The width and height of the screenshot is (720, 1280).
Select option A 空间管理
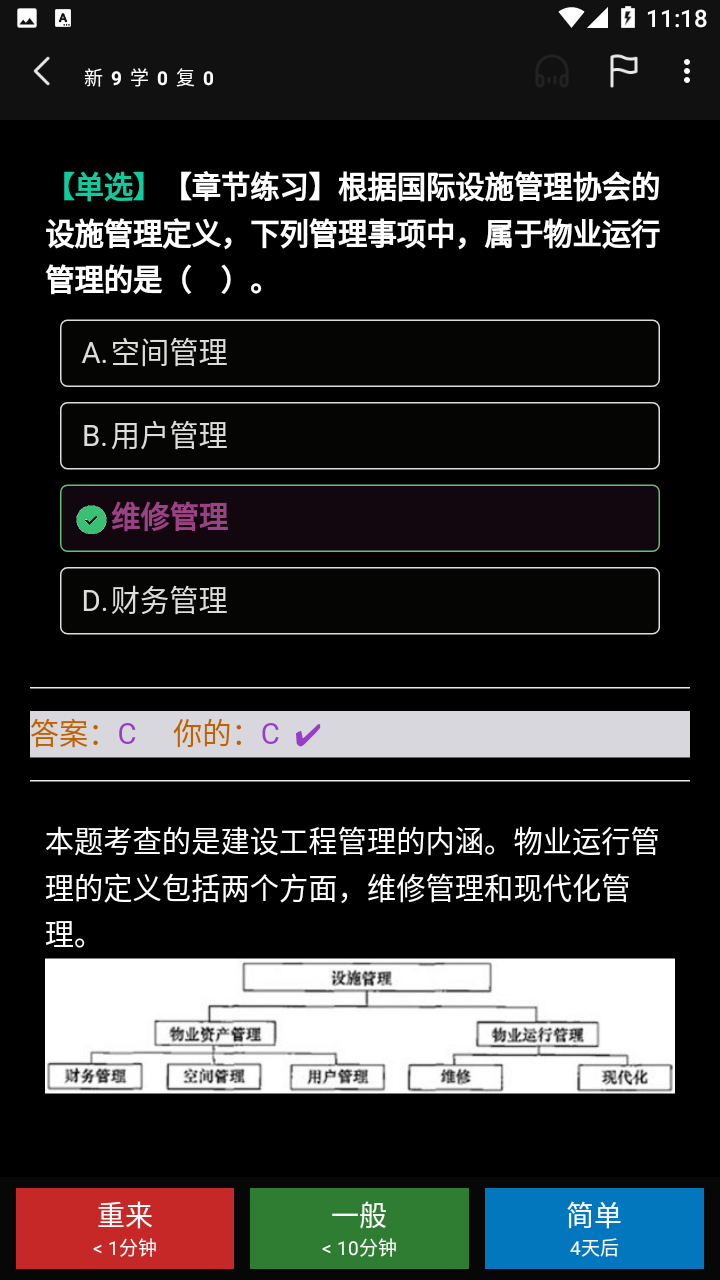(360, 353)
